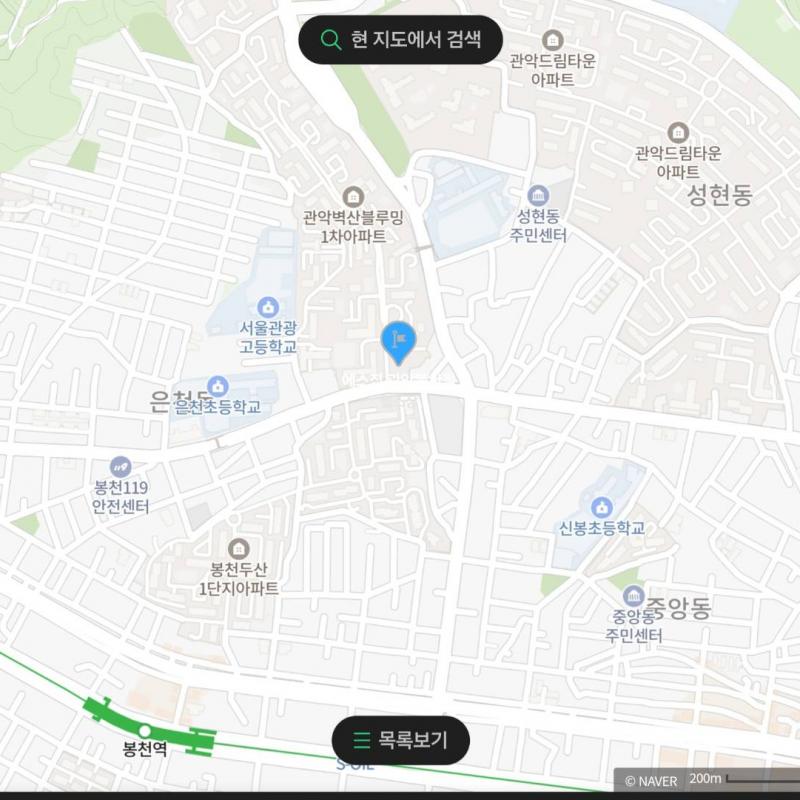800x800 pixels.
Task: Tap '현 지도에서 검색' search button
Action: tap(400, 40)
